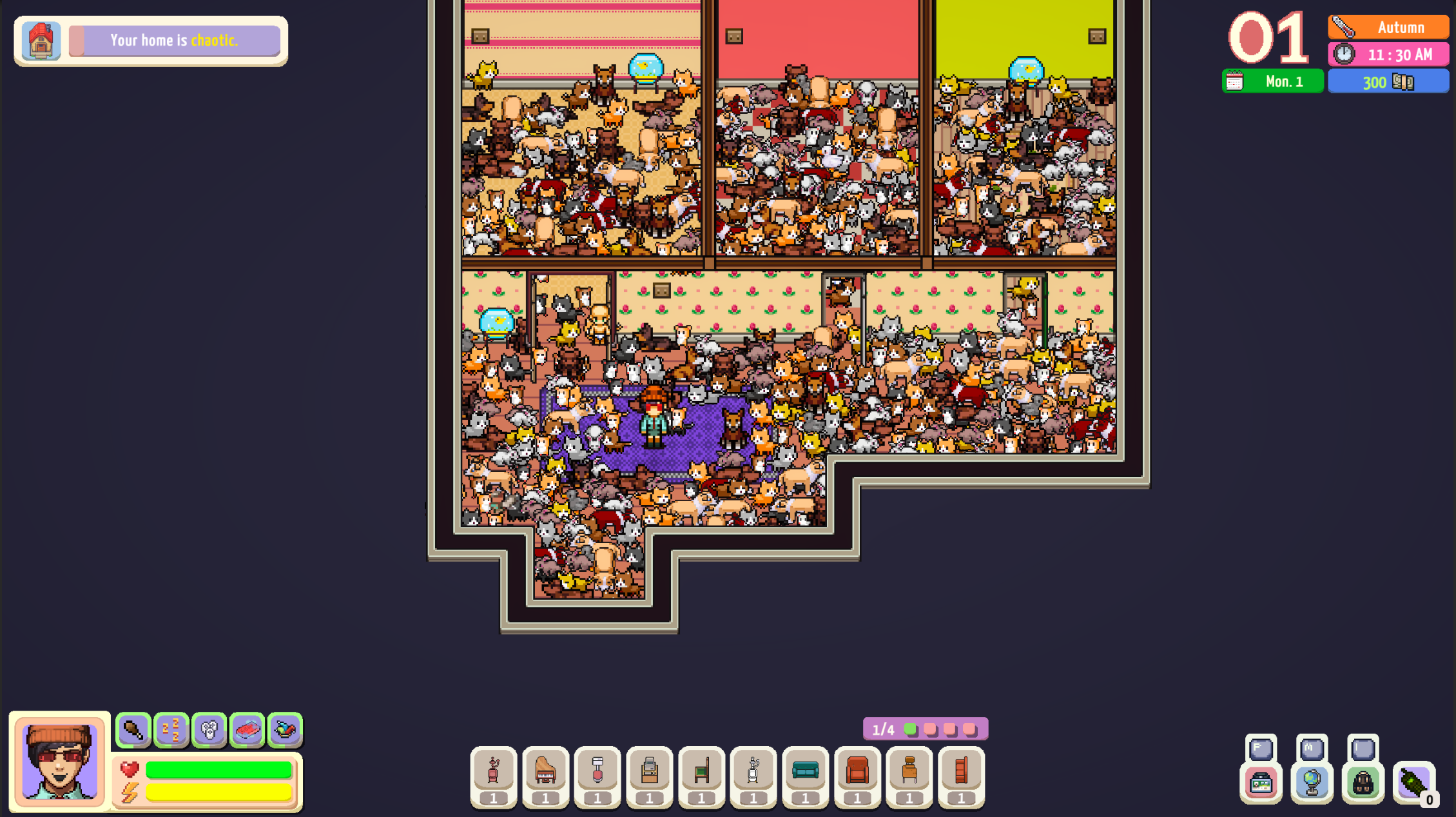Viewport: 1456px width, 817px height.
Task: Select the grand piano hotbar item
Action: 545,771
